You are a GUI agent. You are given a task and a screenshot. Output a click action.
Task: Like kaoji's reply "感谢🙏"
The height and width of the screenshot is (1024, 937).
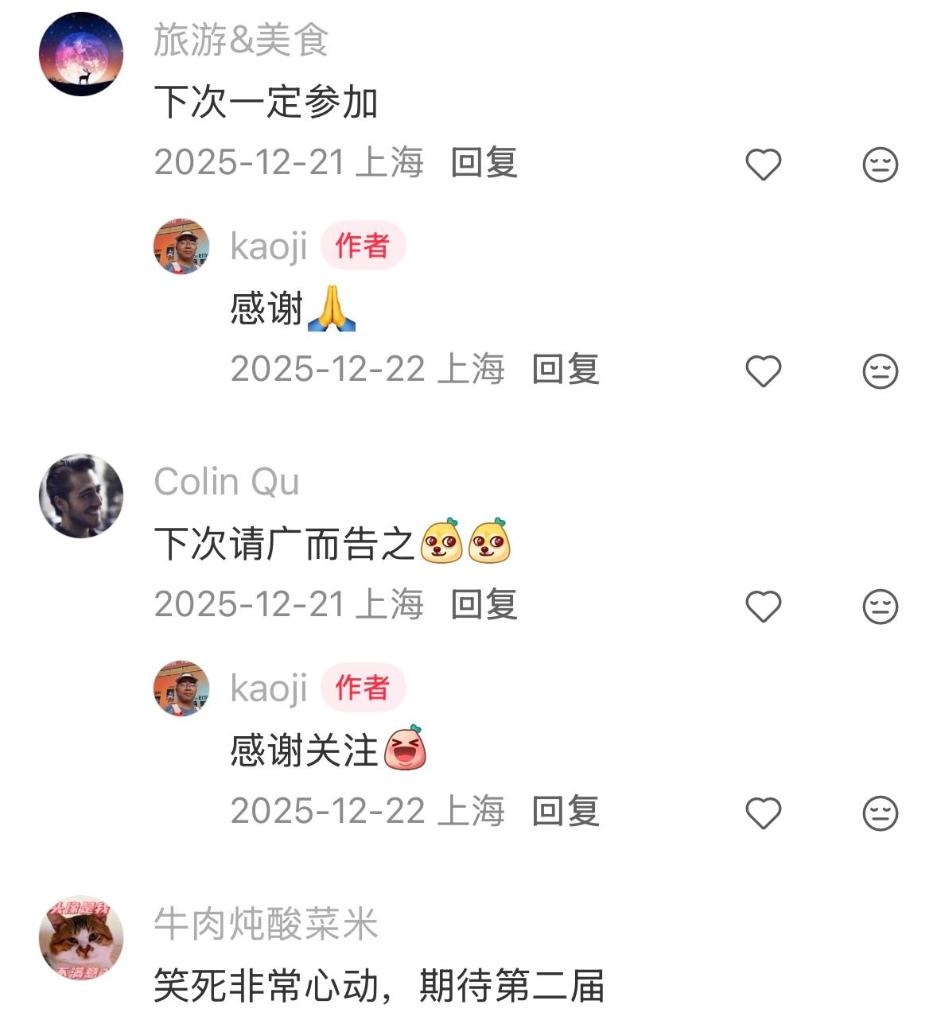(764, 371)
